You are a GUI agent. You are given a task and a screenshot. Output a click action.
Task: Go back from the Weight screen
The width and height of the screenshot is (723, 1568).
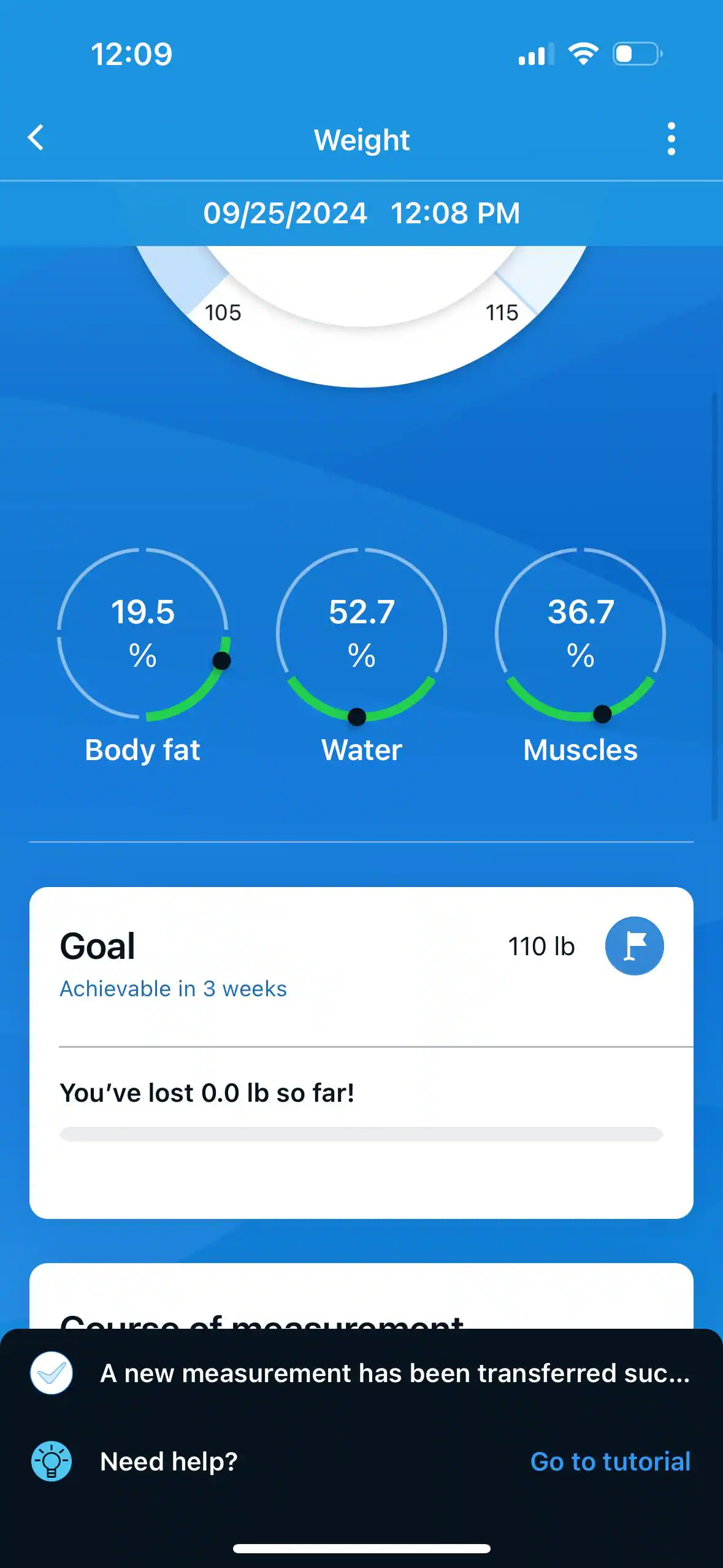36,138
